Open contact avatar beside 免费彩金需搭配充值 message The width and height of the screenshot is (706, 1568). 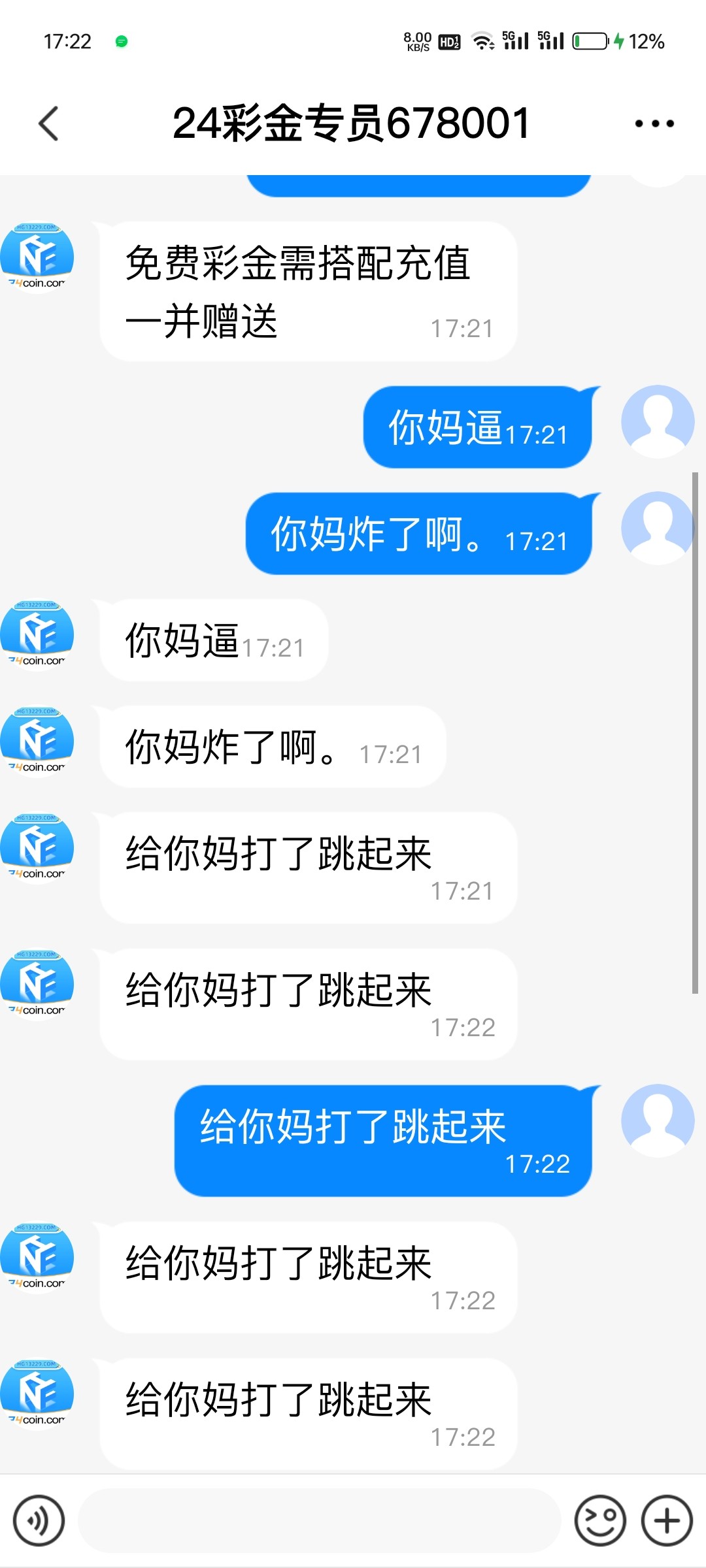[x=37, y=257]
